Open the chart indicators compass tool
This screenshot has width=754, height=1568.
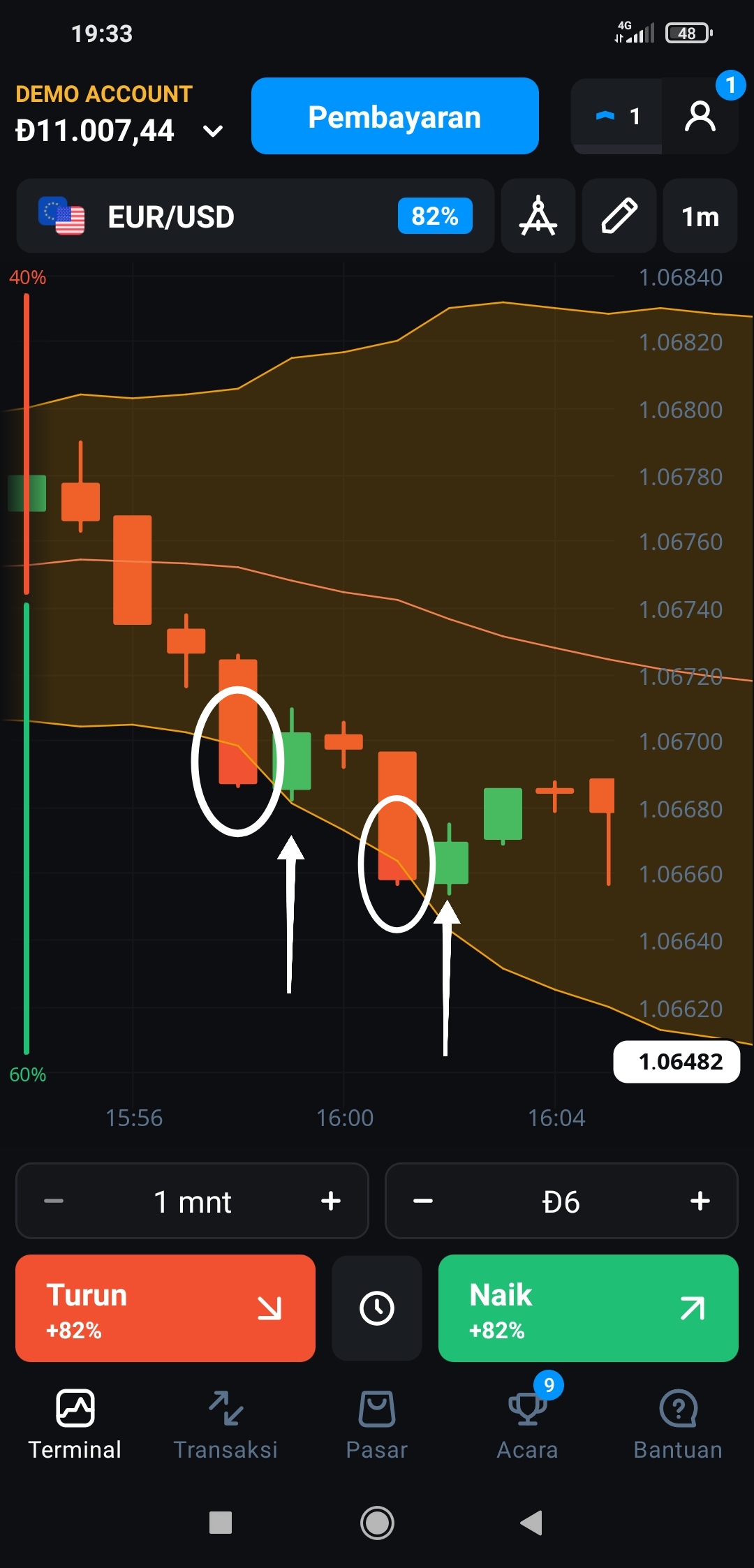[538, 216]
